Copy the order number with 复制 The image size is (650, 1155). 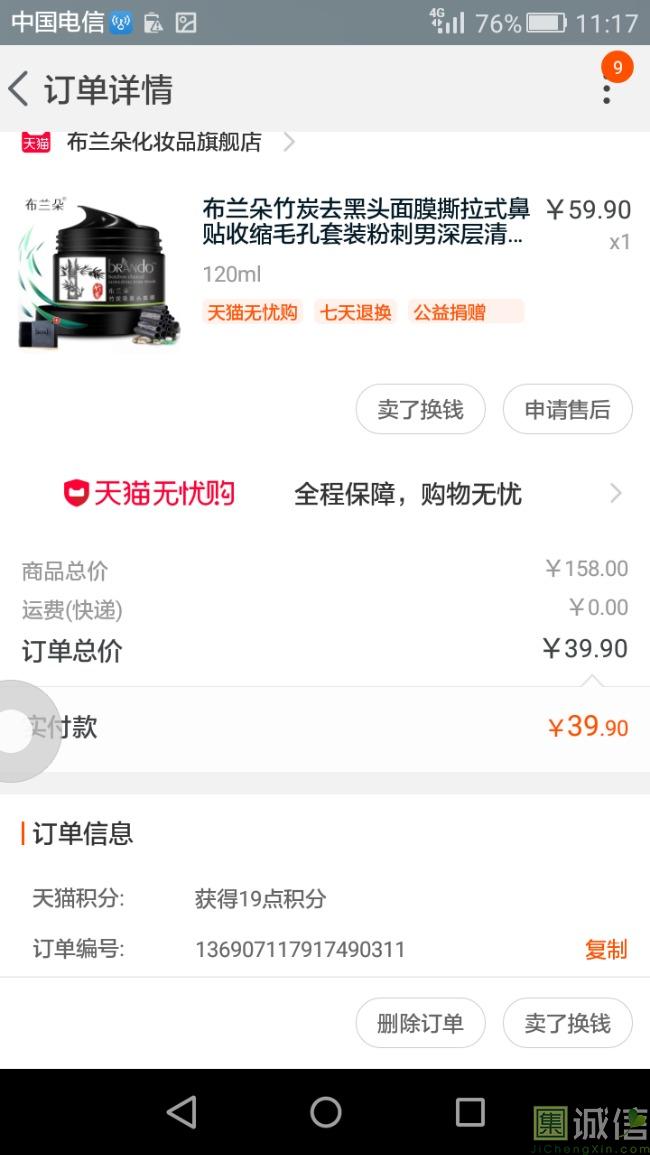click(606, 949)
